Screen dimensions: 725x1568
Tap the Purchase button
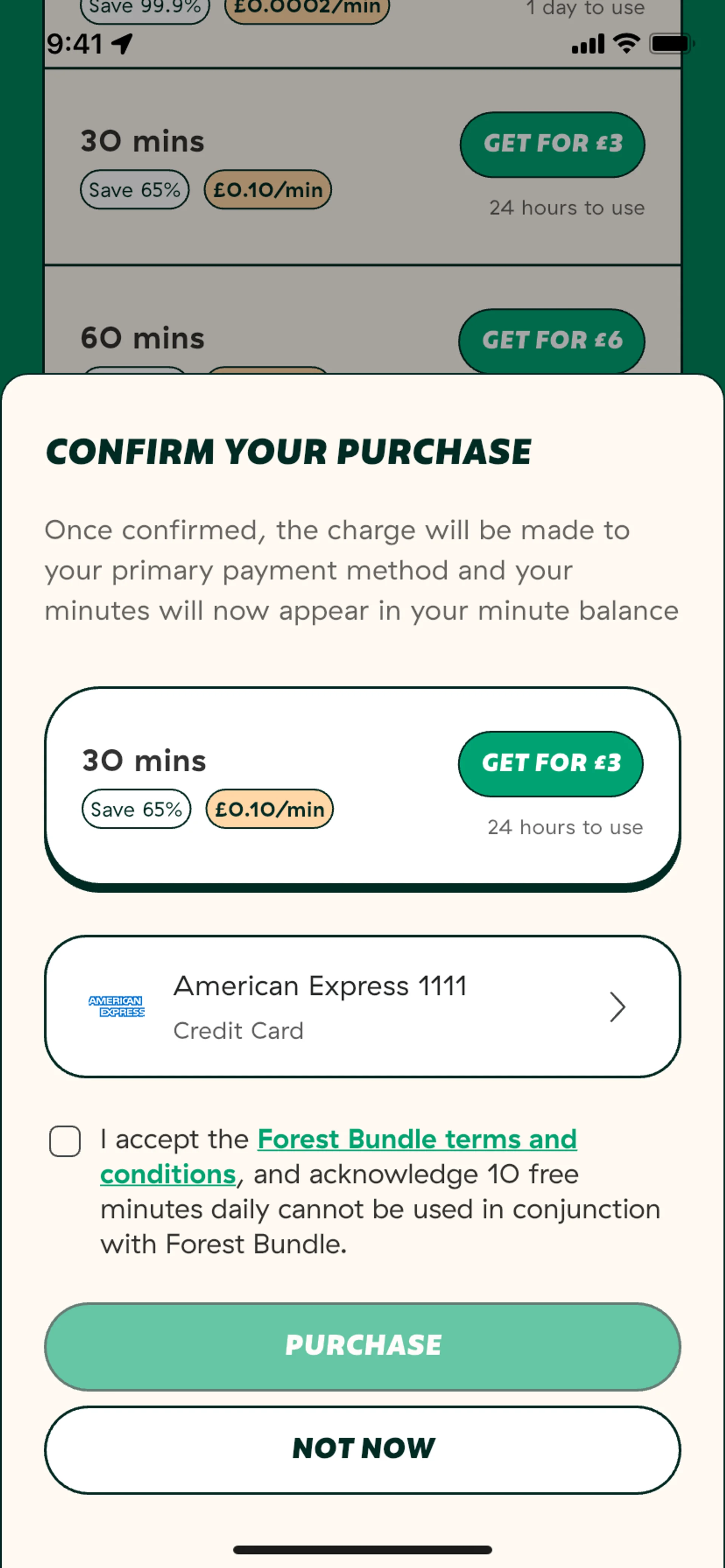click(x=362, y=1346)
